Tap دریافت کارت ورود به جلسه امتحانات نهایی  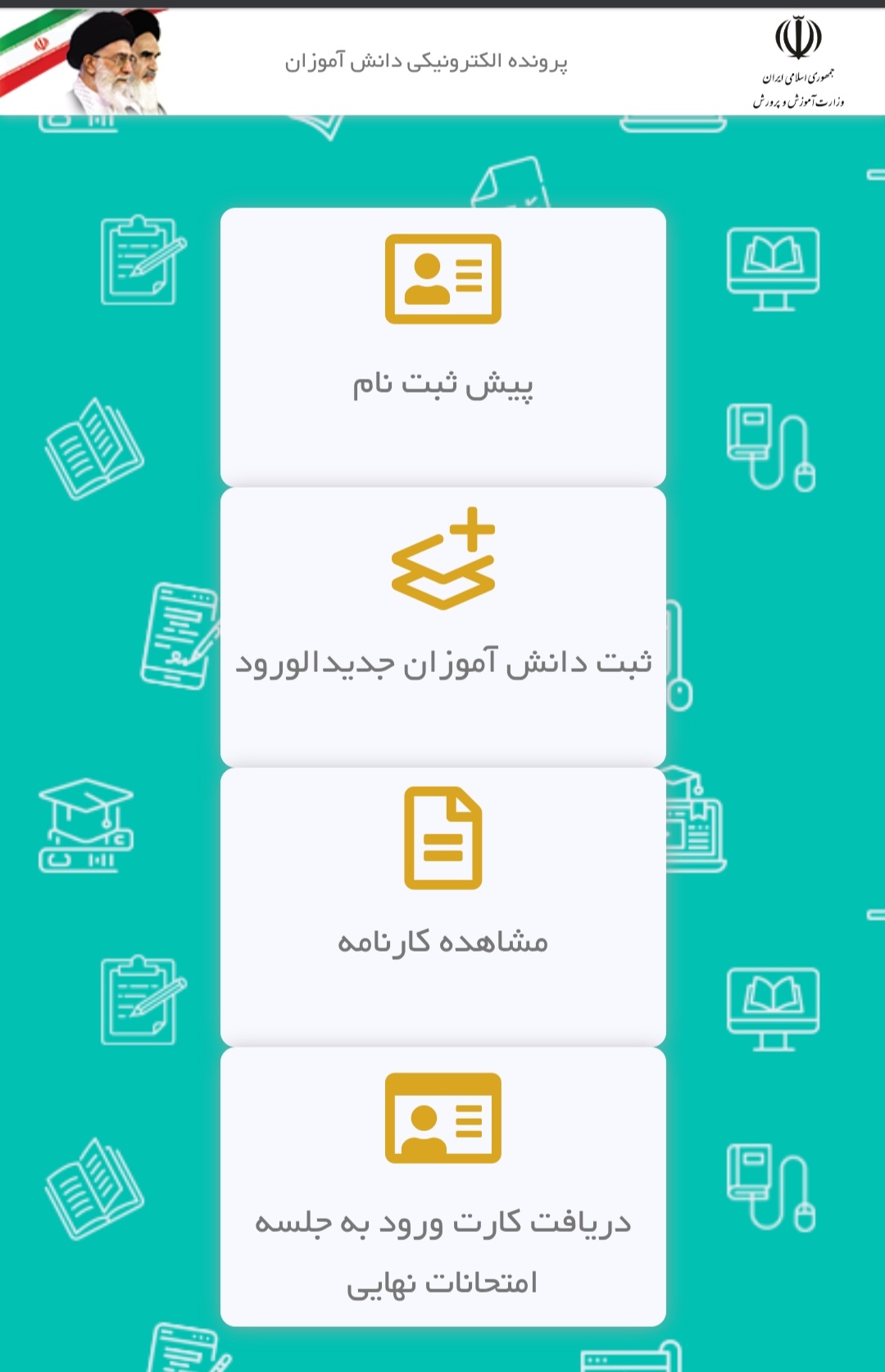click(442, 1186)
